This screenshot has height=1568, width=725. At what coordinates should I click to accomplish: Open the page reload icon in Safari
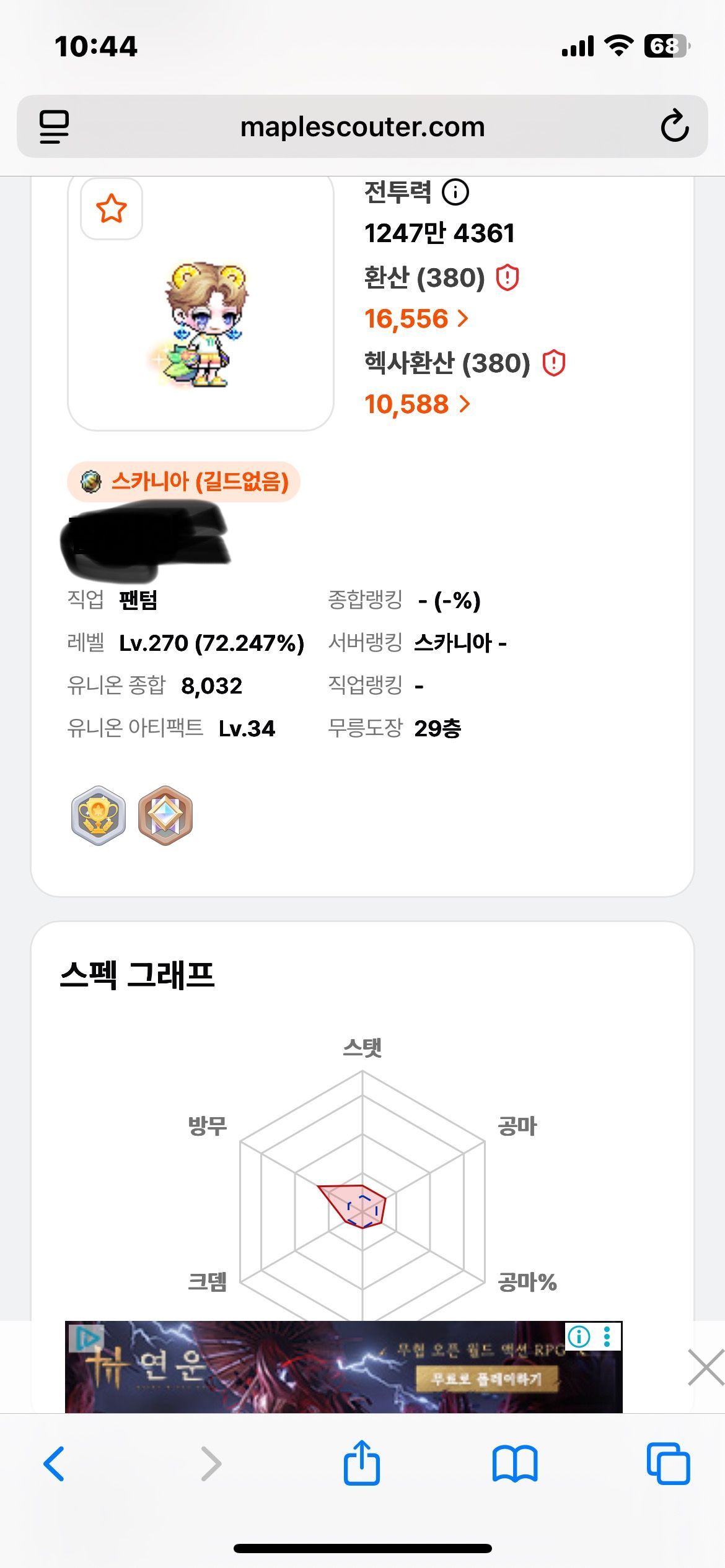pos(675,126)
